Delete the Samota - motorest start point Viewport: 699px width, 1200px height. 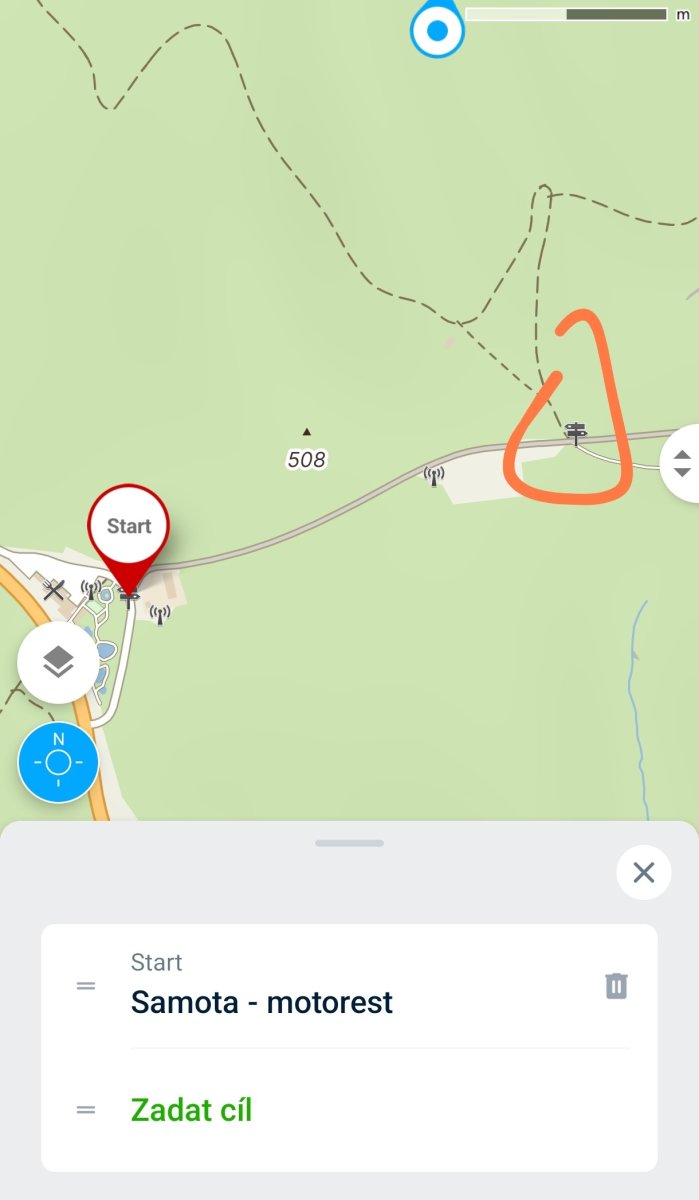click(616, 986)
